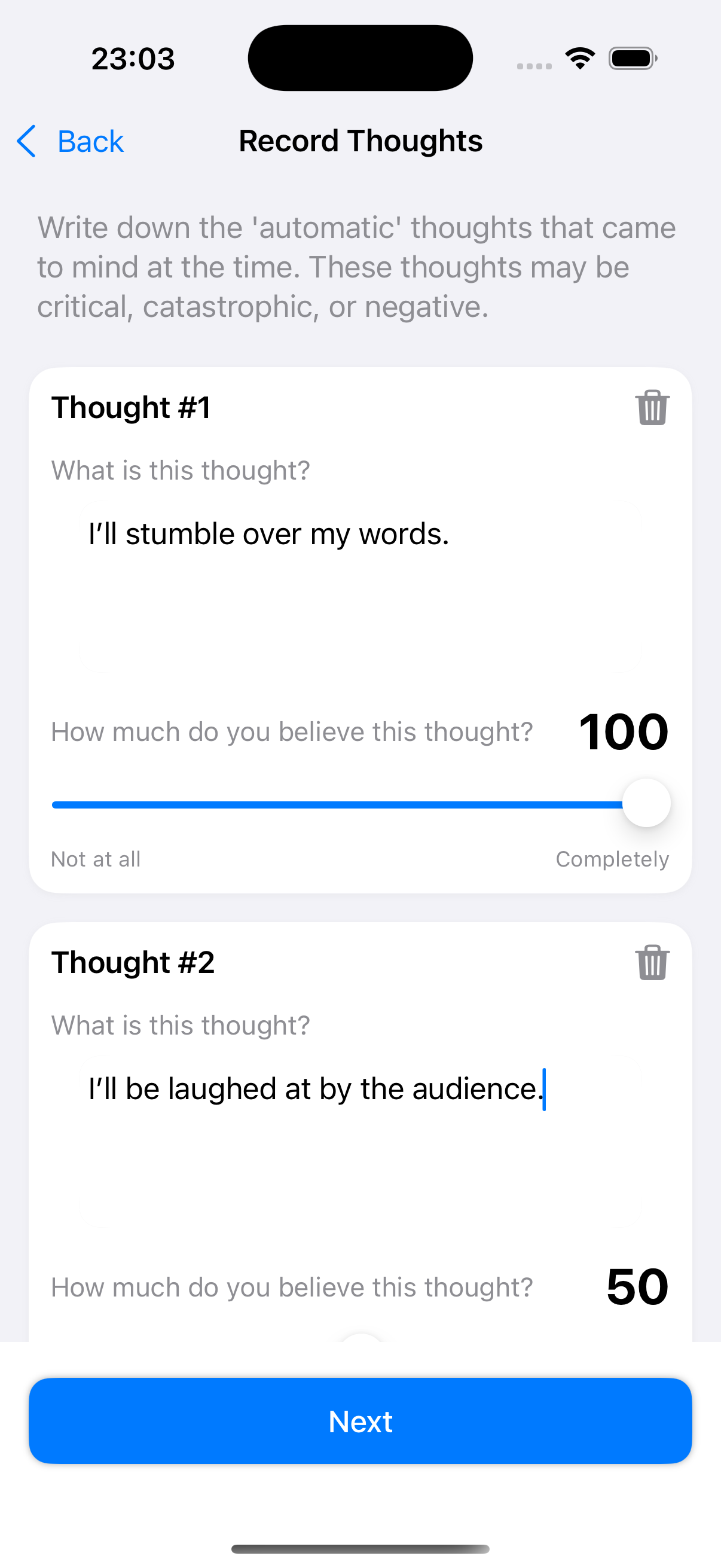Image resolution: width=721 pixels, height=1568 pixels.
Task: Tap the cellular signal dots
Action: [534, 63]
